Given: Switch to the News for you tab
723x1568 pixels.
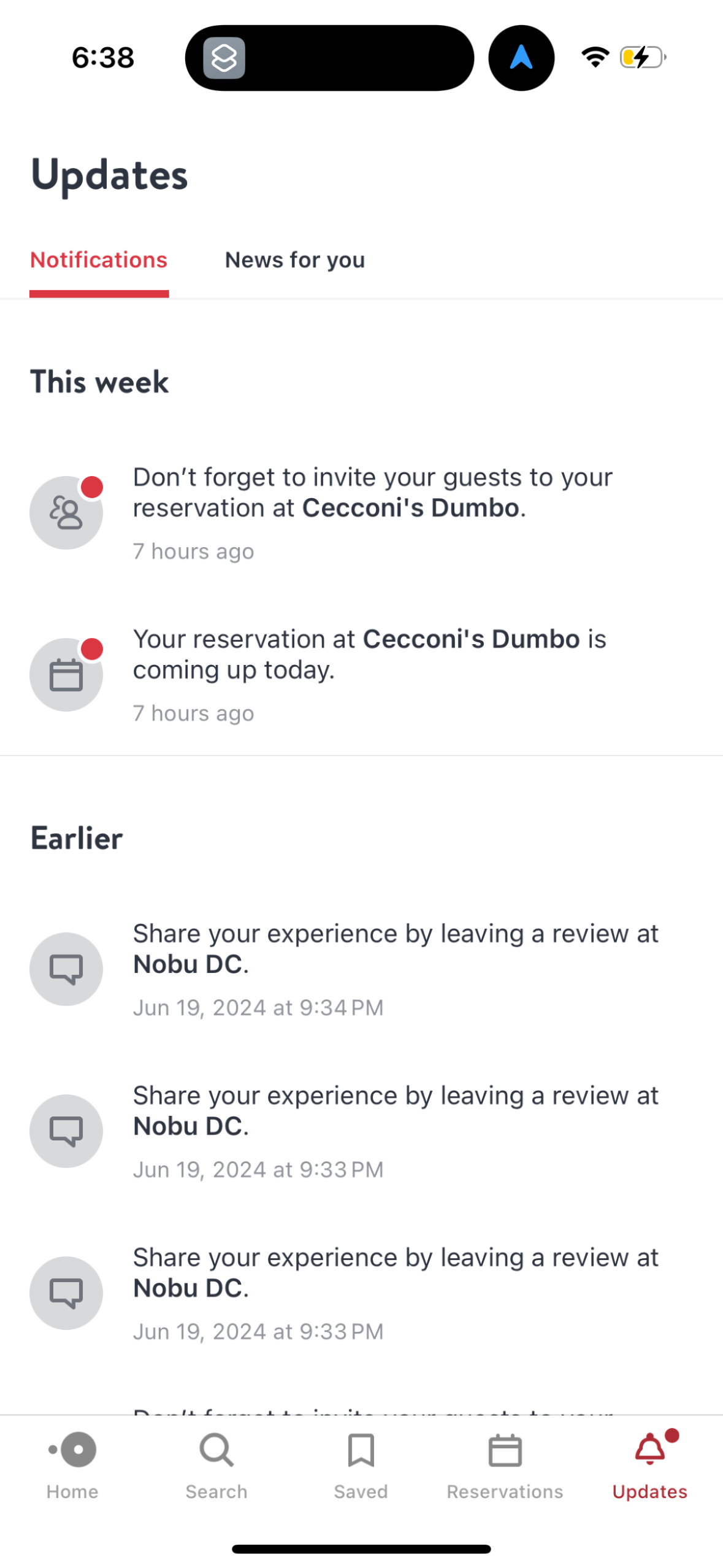Looking at the screenshot, I should point(294,260).
